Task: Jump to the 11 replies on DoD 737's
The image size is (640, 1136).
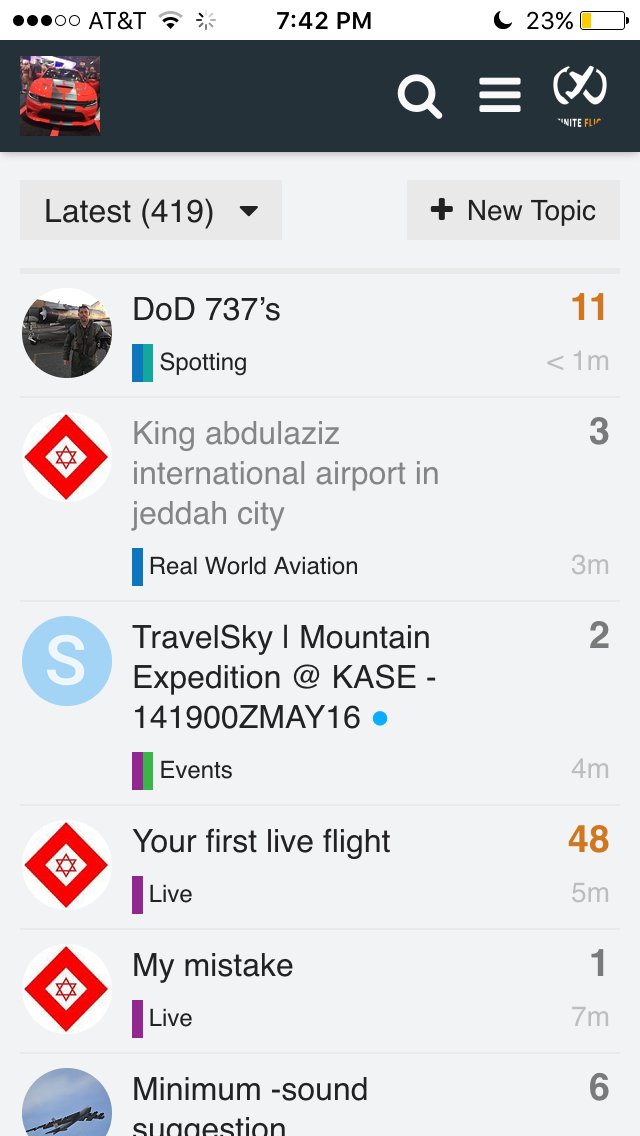Action: [589, 308]
